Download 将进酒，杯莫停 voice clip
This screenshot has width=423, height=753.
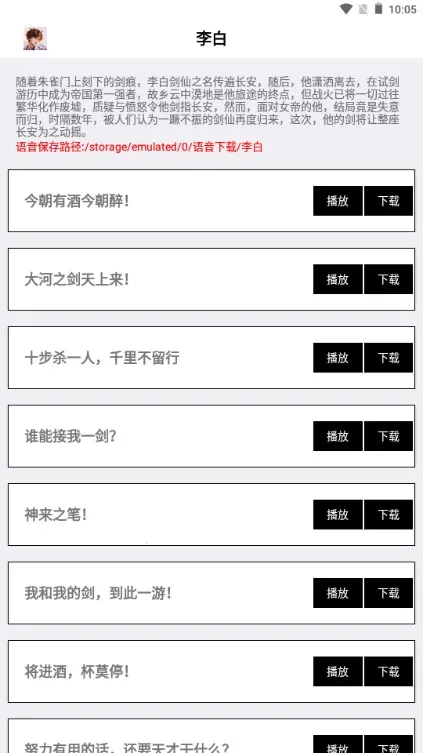[388, 671]
